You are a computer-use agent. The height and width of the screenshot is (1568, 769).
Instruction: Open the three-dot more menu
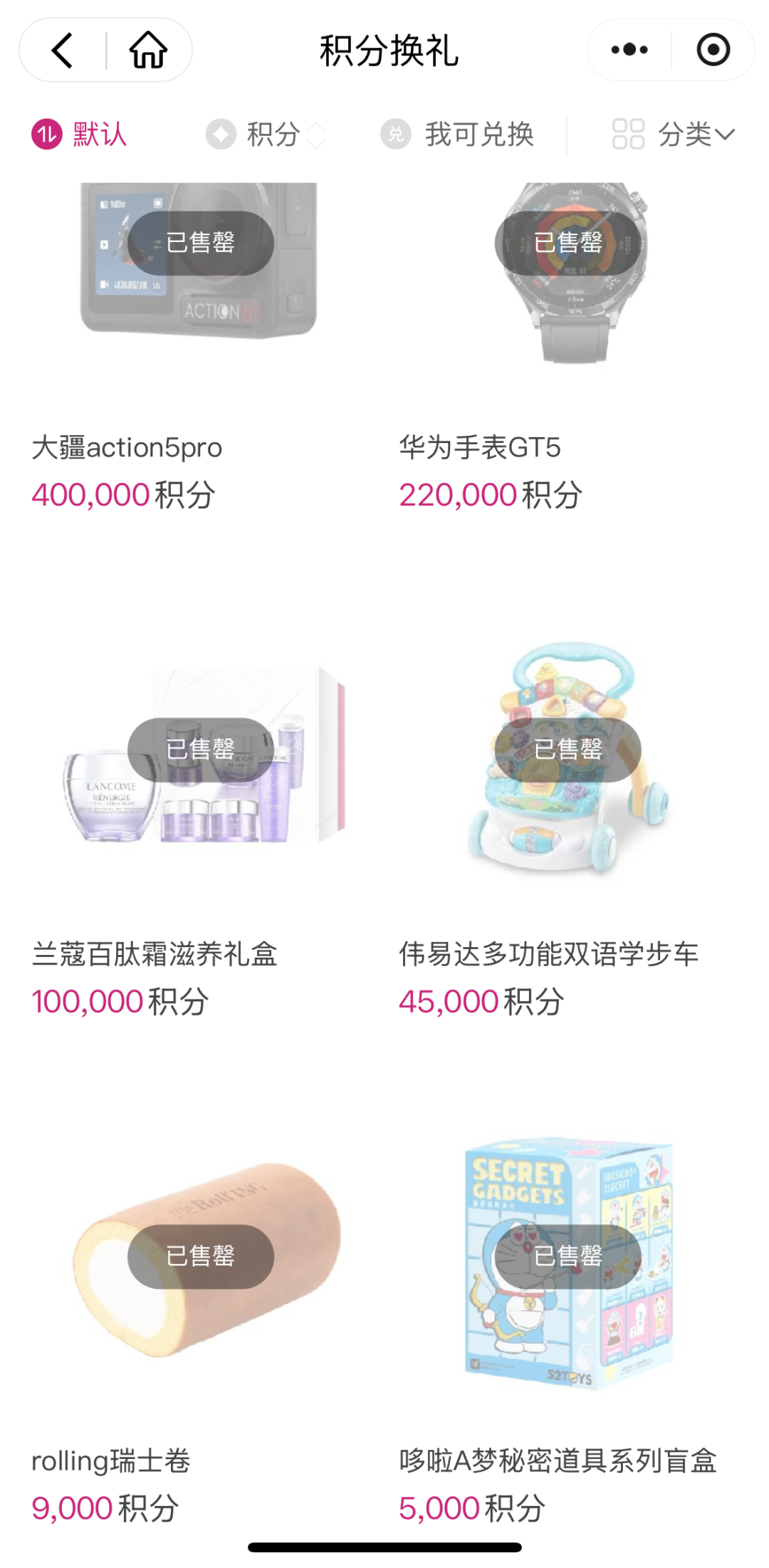(x=629, y=50)
